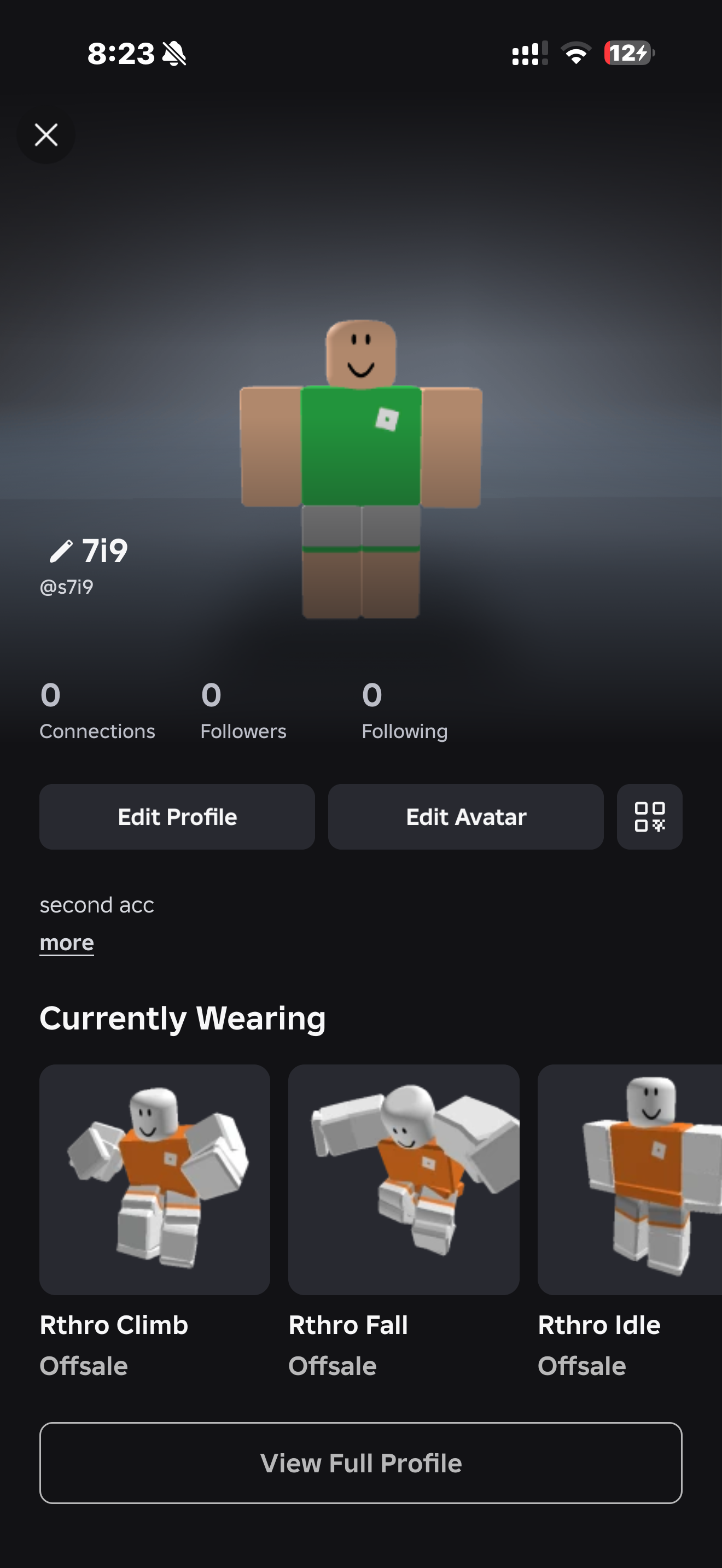Screen dimensions: 722x1568
Task: Open the Rthro Fall item
Action: pos(404,1180)
